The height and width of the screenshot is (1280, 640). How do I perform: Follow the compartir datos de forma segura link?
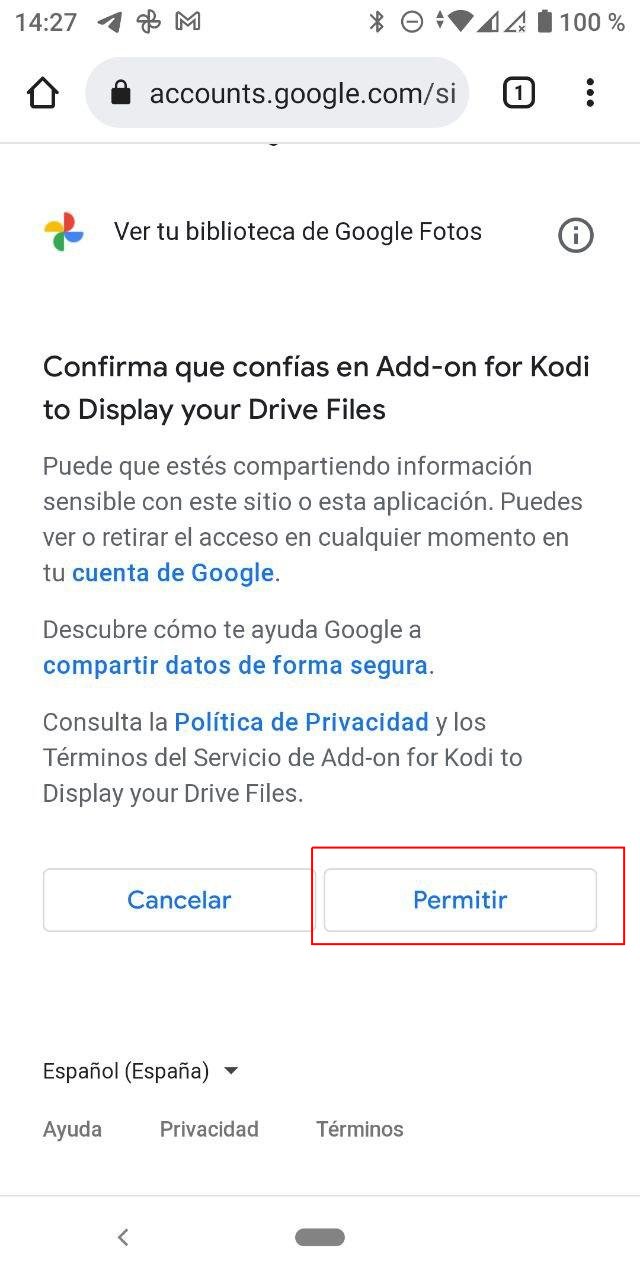(235, 665)
